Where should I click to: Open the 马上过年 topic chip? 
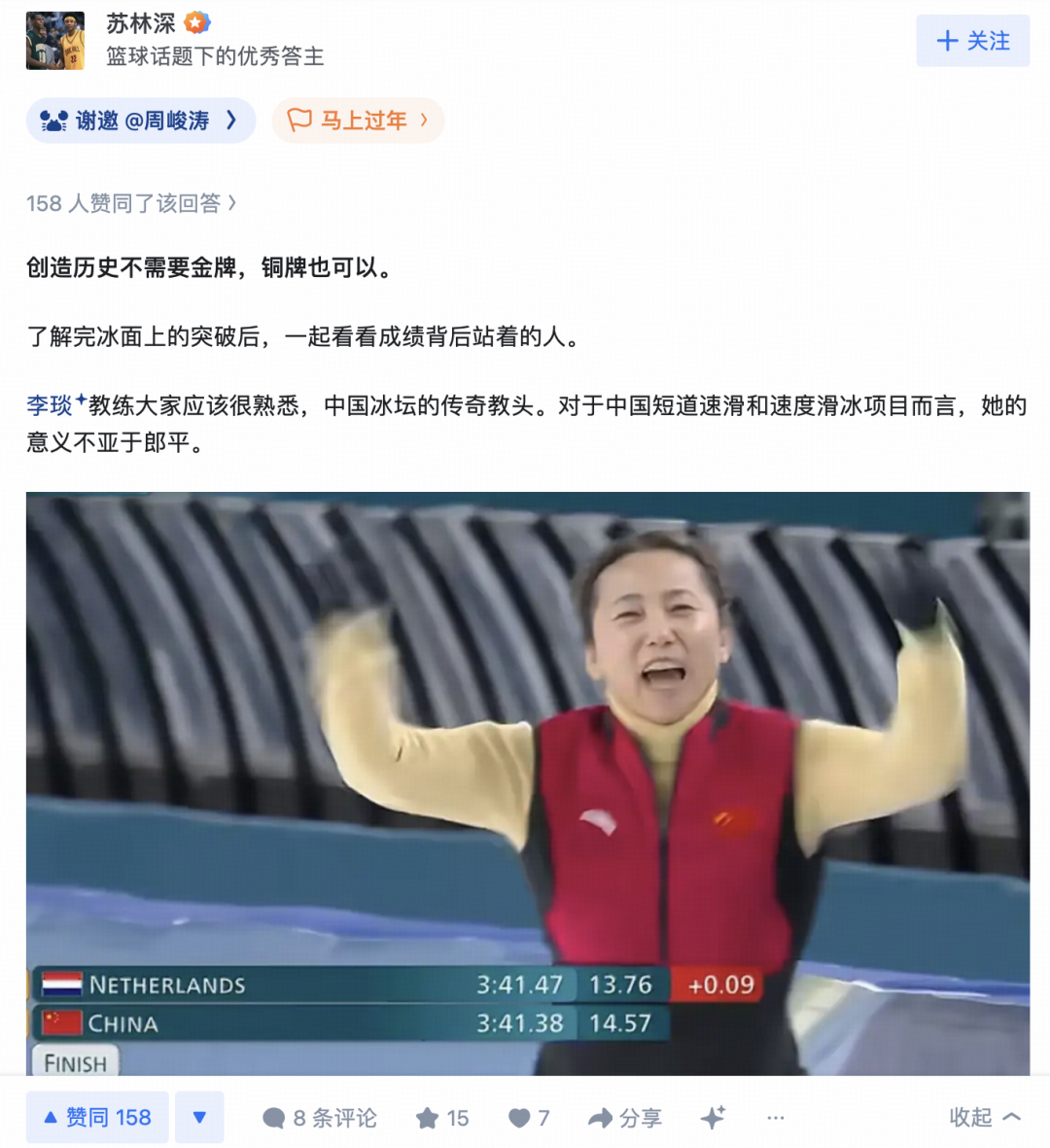click(358, 121)
